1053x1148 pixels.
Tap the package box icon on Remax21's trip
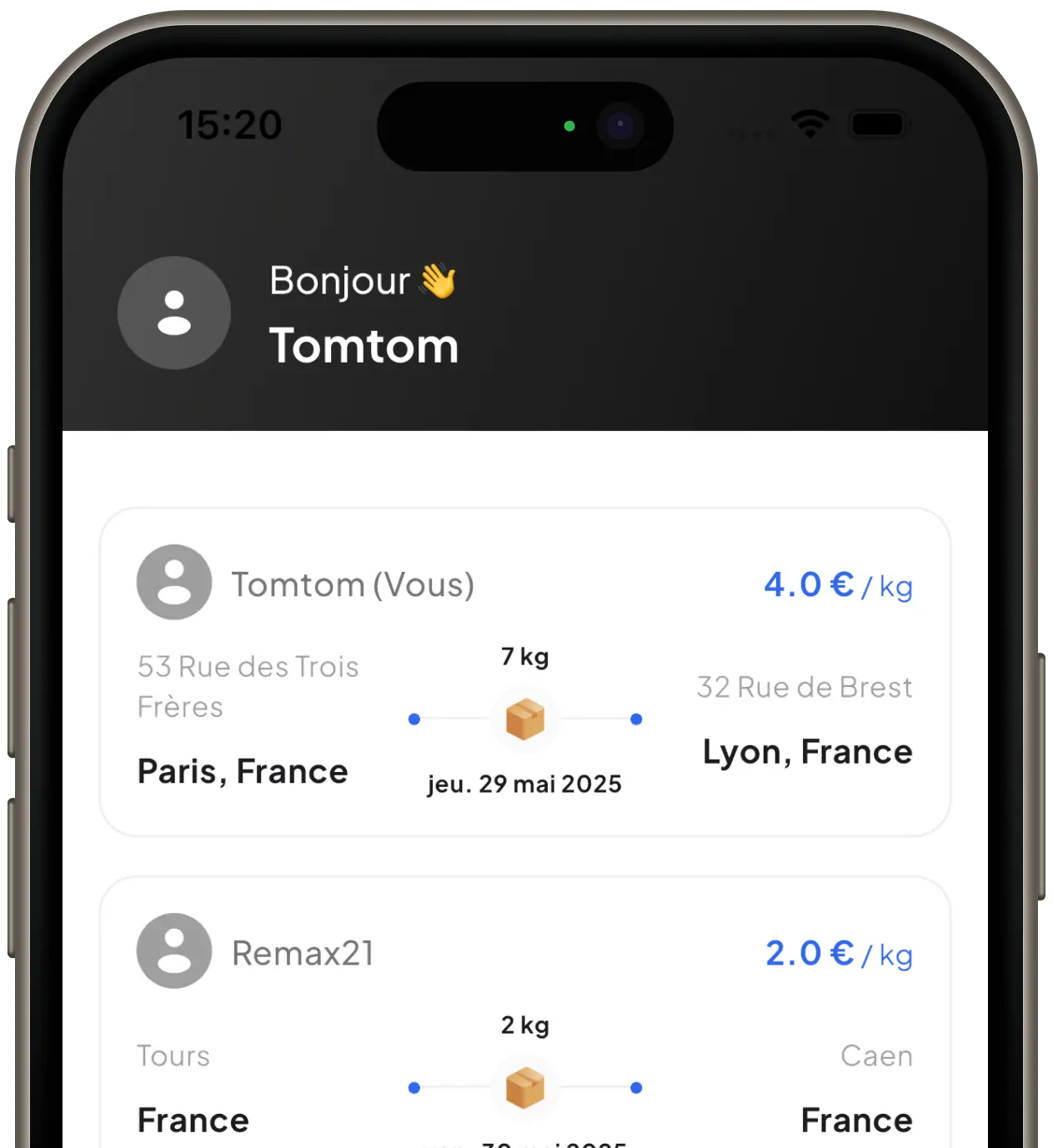(524, 1086)
